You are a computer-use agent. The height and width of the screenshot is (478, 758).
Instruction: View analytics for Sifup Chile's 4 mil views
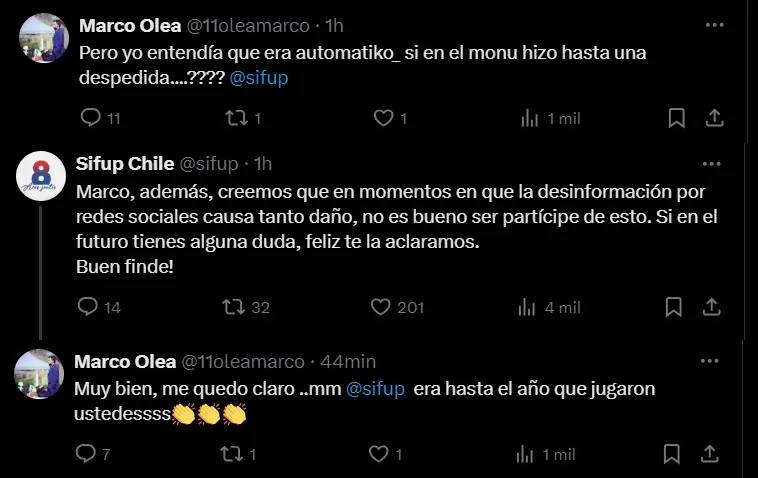(531, 307)
